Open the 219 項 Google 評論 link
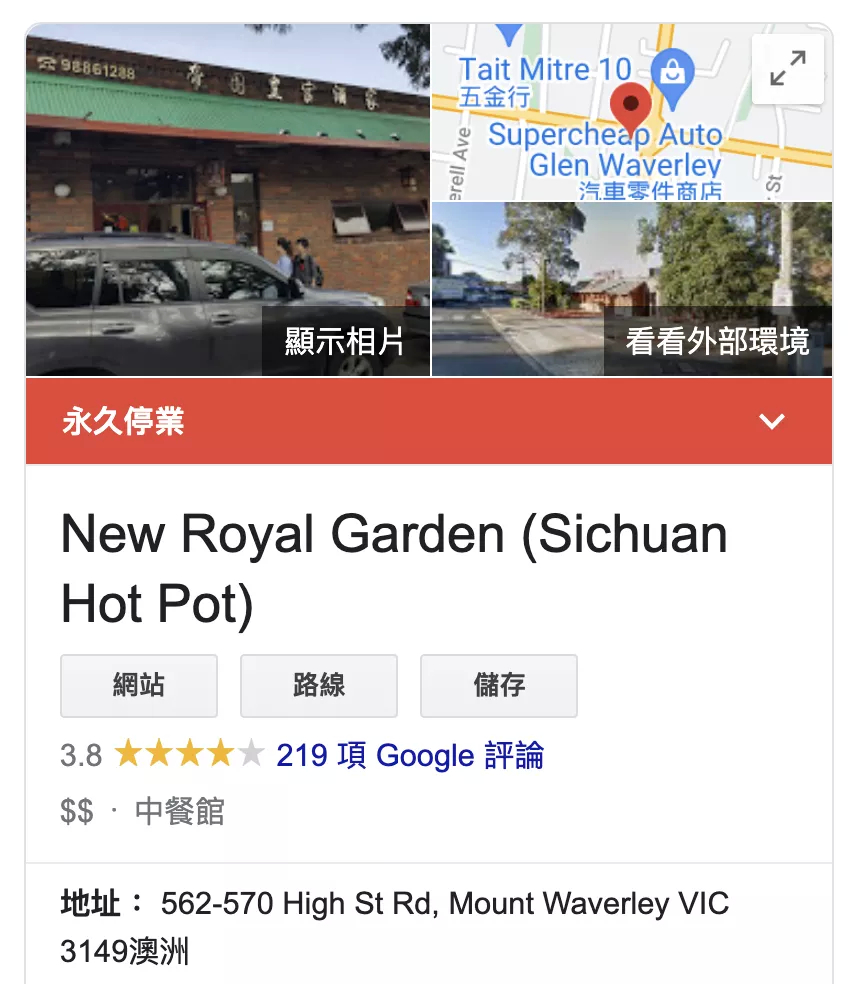 click(410, 755)
